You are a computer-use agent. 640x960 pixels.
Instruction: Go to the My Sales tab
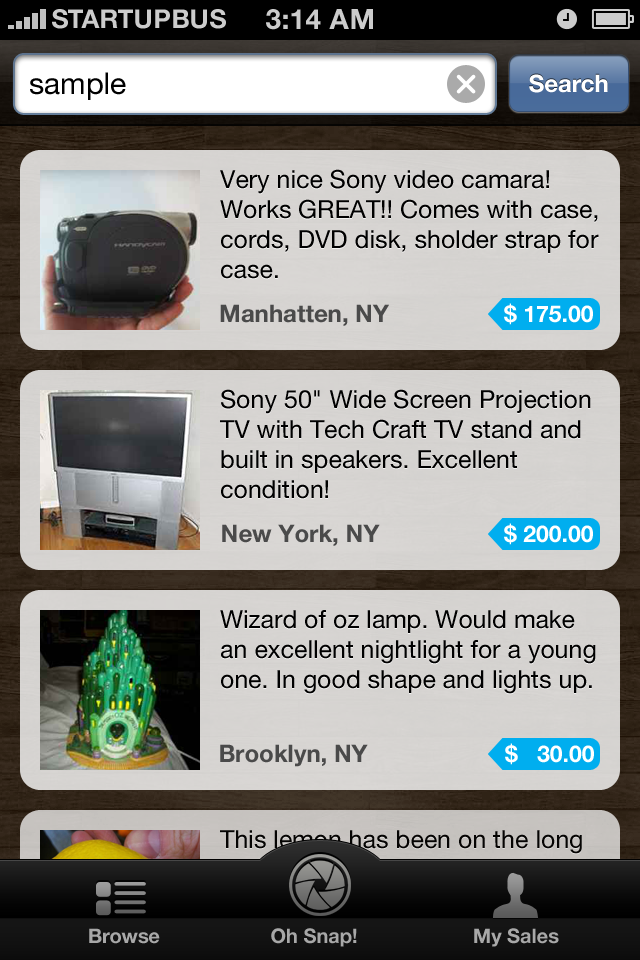(515, 912)
